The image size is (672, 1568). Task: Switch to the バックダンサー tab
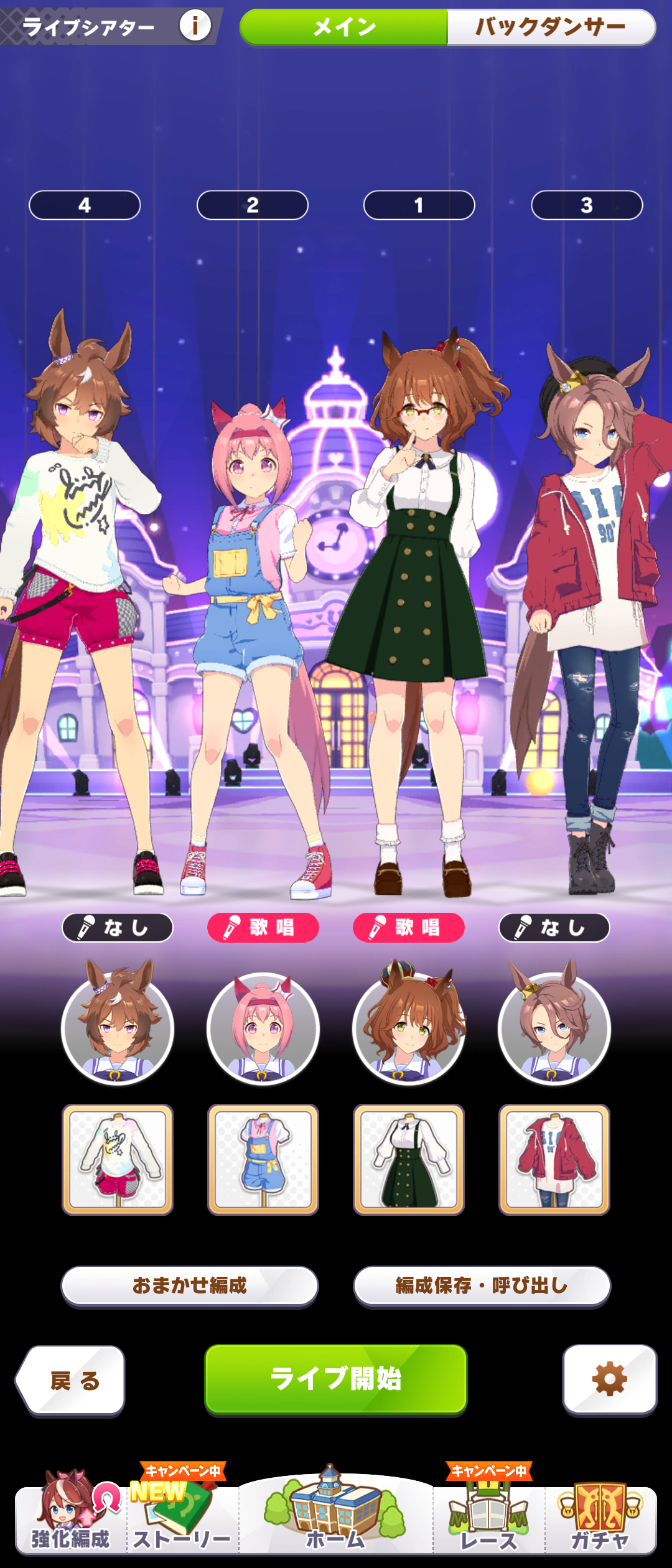[551, 27]
